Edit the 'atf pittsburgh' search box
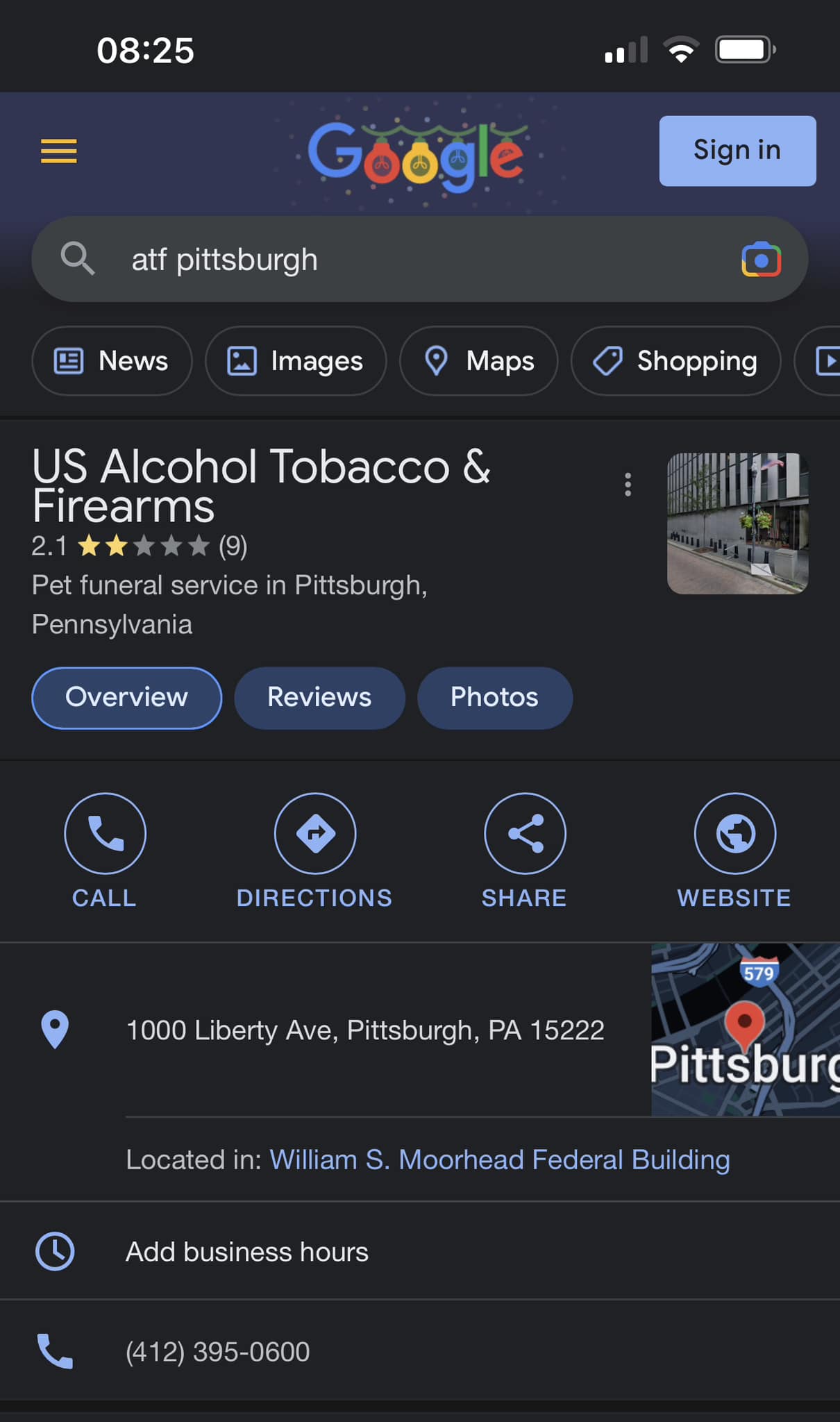 tap(389, 260)
